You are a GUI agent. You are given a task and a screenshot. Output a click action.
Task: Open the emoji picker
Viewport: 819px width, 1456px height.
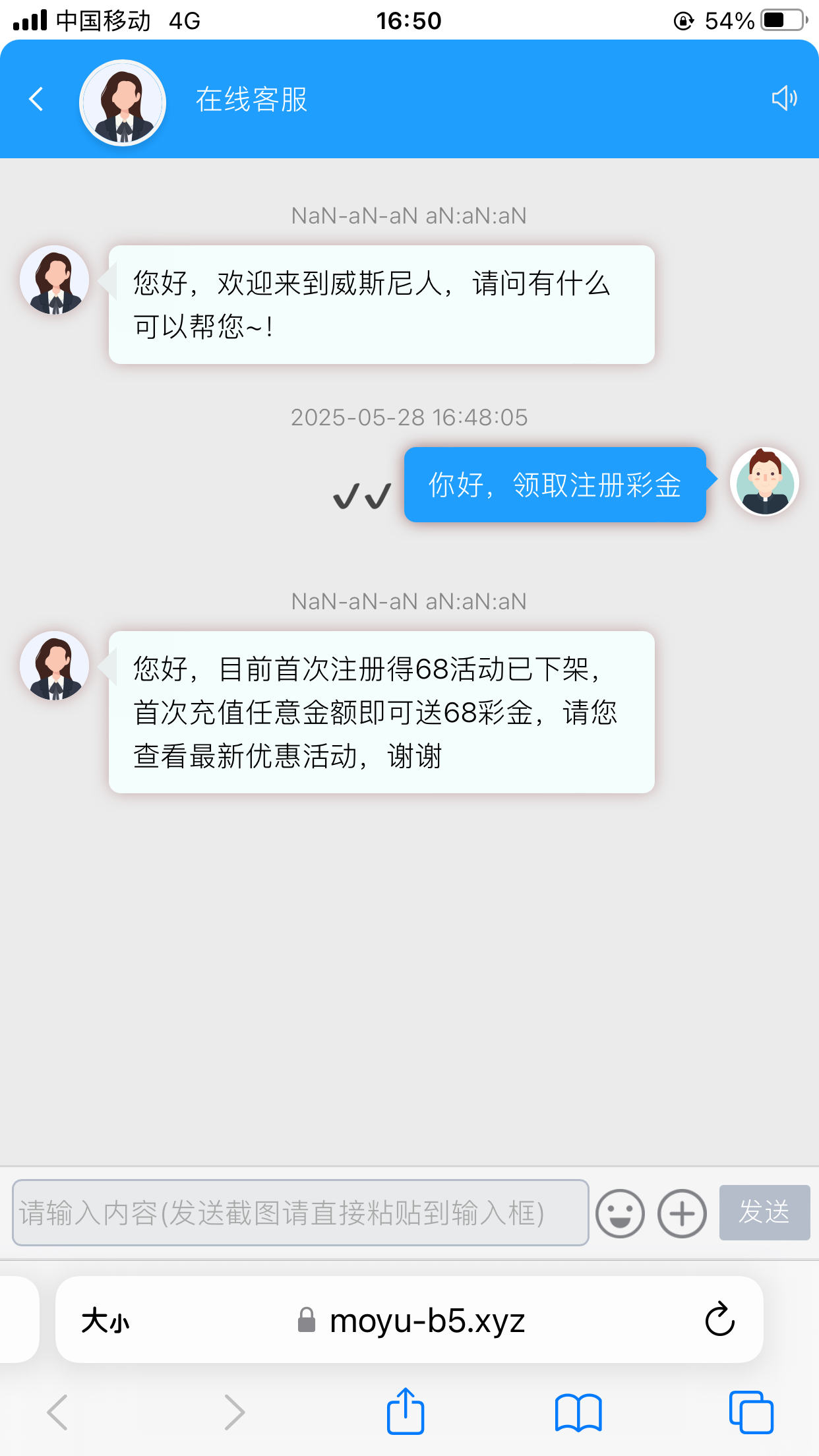[620, 1213]
